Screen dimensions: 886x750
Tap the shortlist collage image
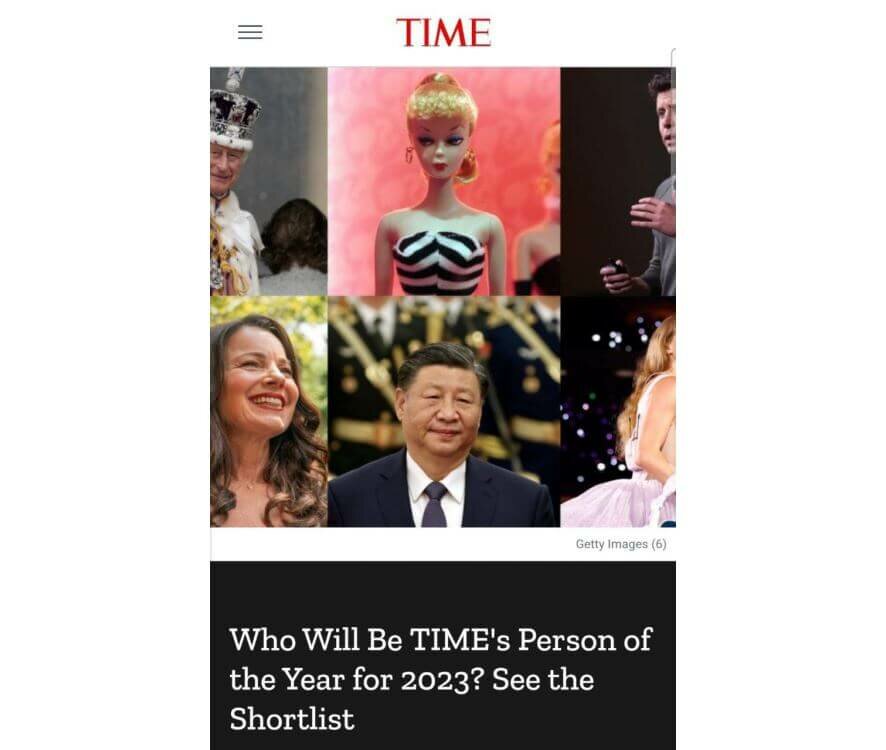(443, 297)
